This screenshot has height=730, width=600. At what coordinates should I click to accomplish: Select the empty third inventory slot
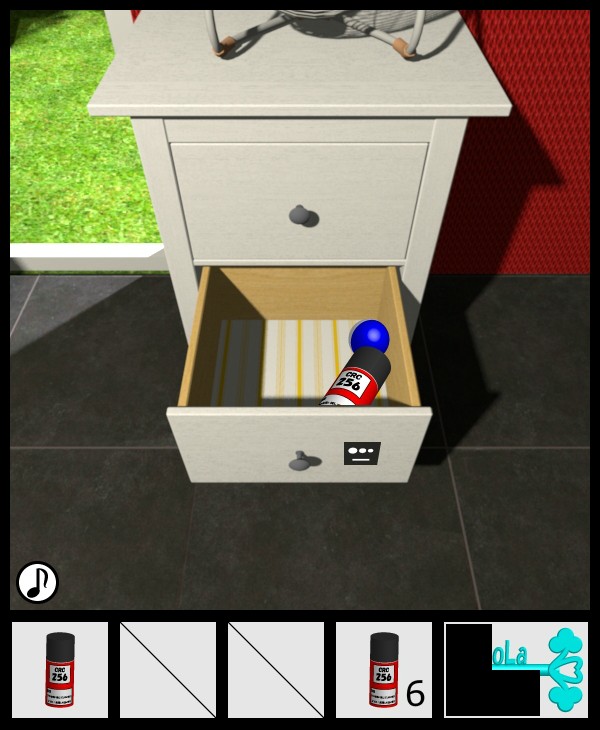pyautogui.click(x=276, y=670)
